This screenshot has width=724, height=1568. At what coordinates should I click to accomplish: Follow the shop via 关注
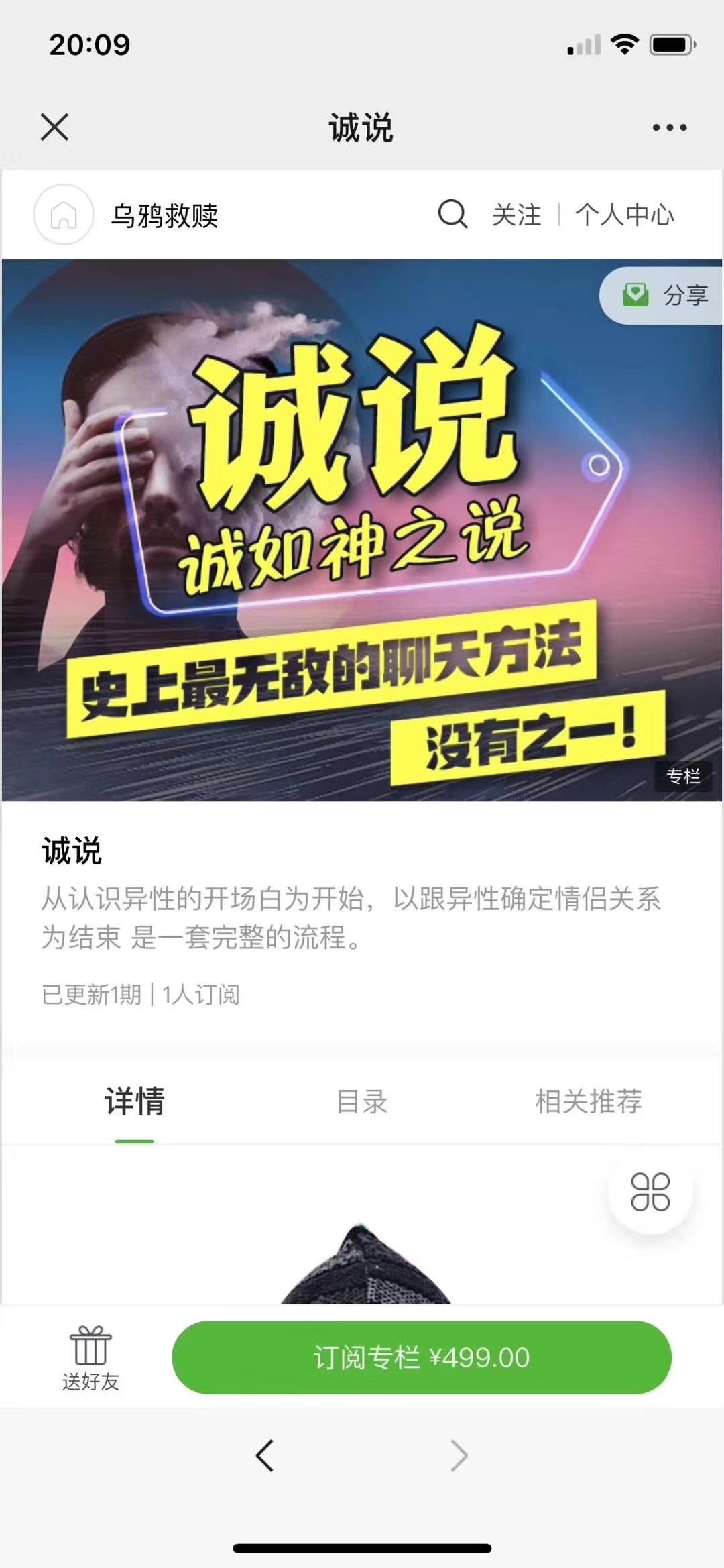point(516,215)
